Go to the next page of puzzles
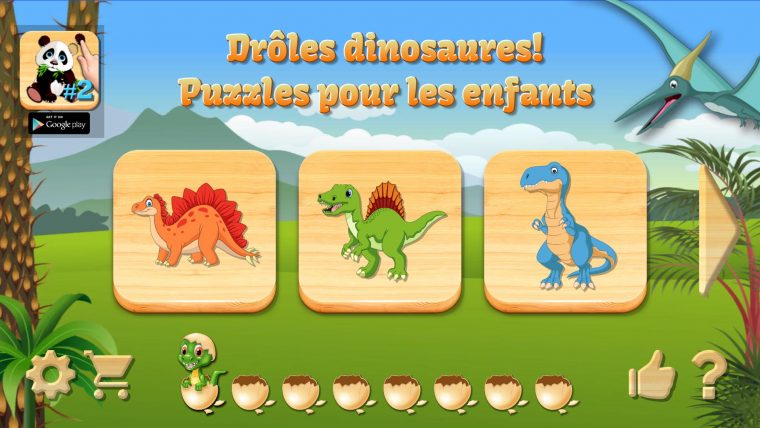Screen dimensions: 760x428 [716, 230]
